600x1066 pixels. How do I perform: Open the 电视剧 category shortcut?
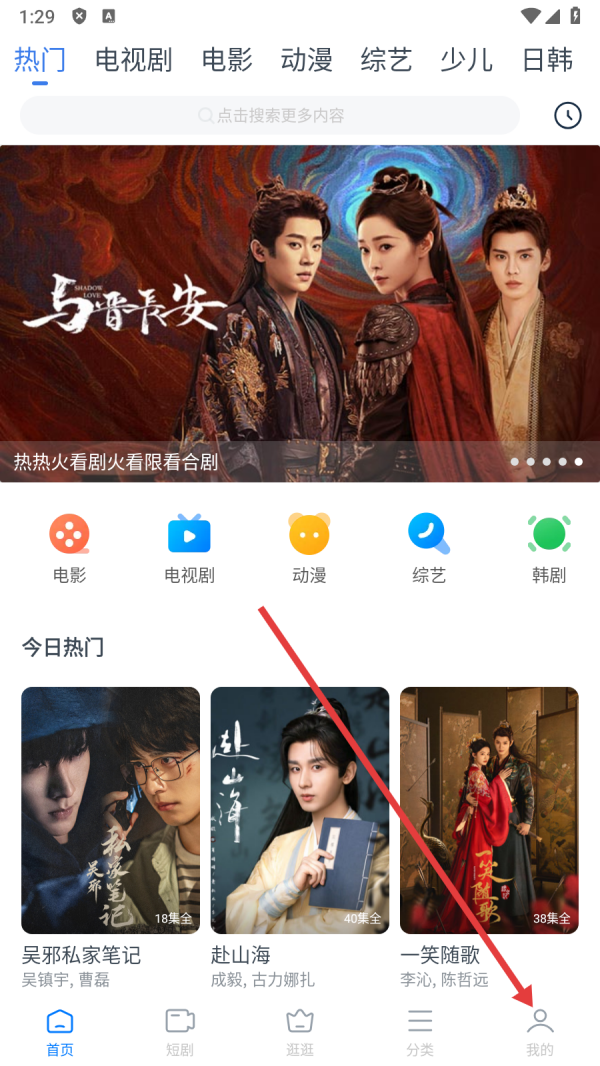pos(189,548)
